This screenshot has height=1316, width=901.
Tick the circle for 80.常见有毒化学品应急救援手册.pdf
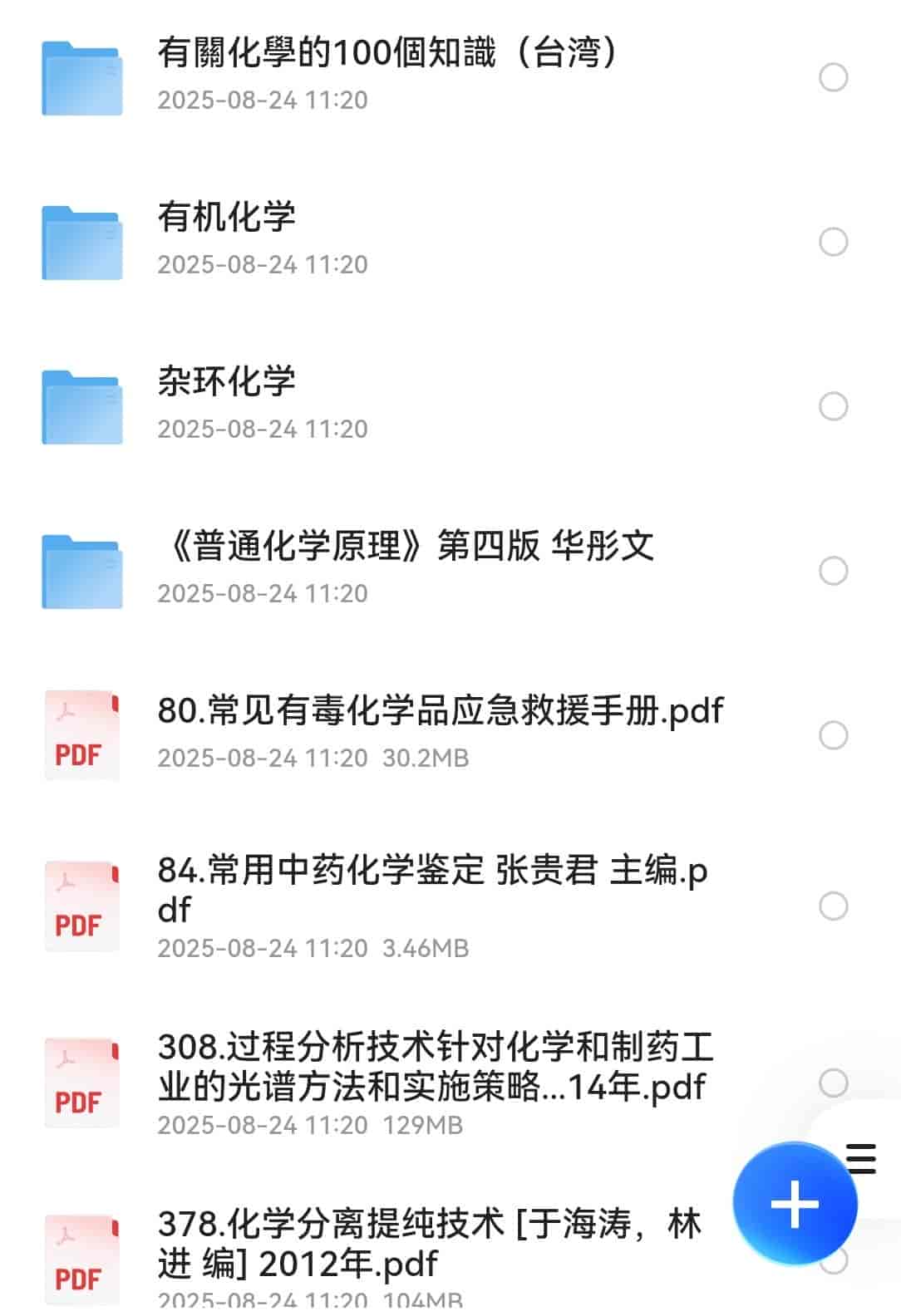pos(833,736)
